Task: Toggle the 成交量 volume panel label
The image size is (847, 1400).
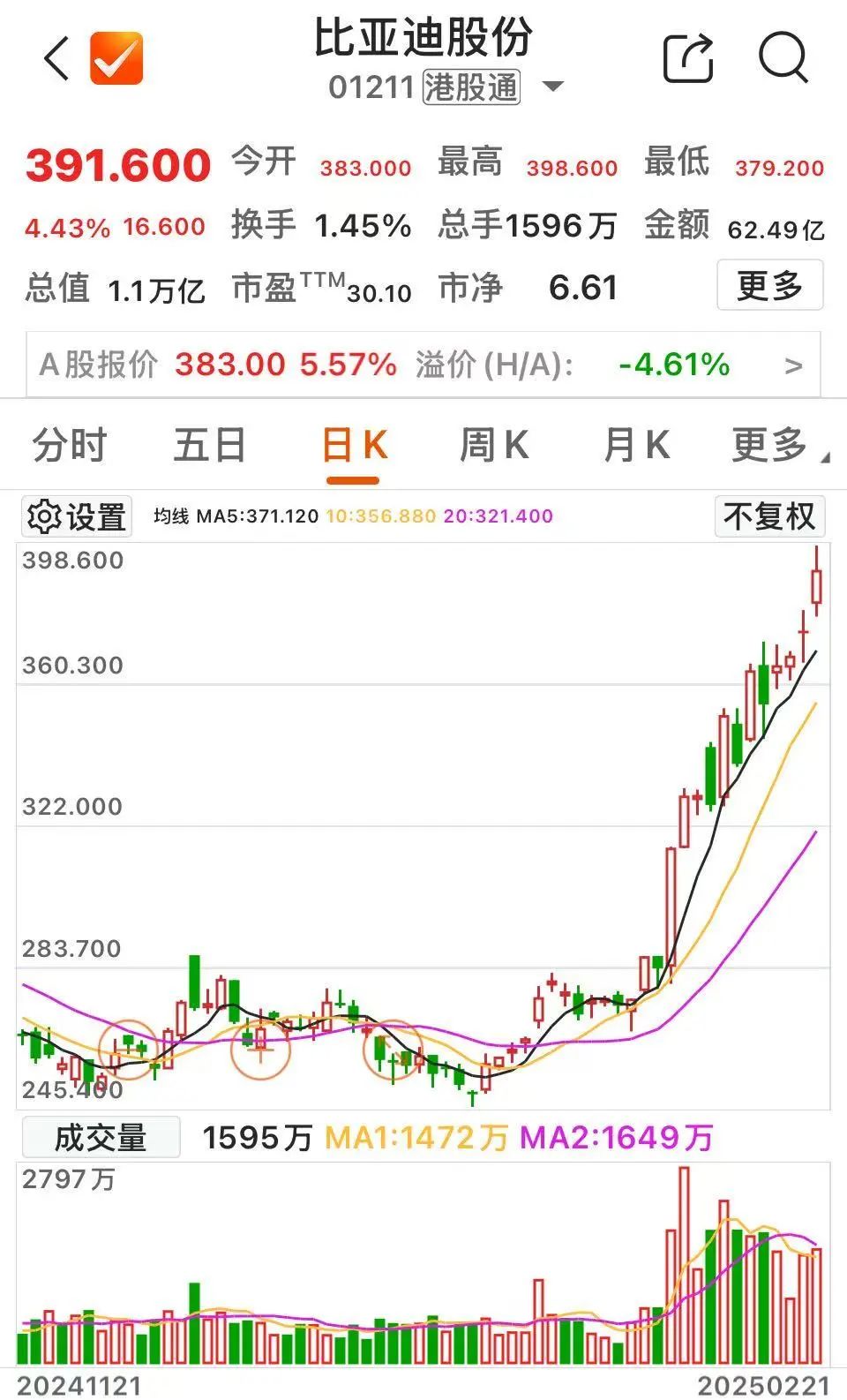Action: 100,1138
